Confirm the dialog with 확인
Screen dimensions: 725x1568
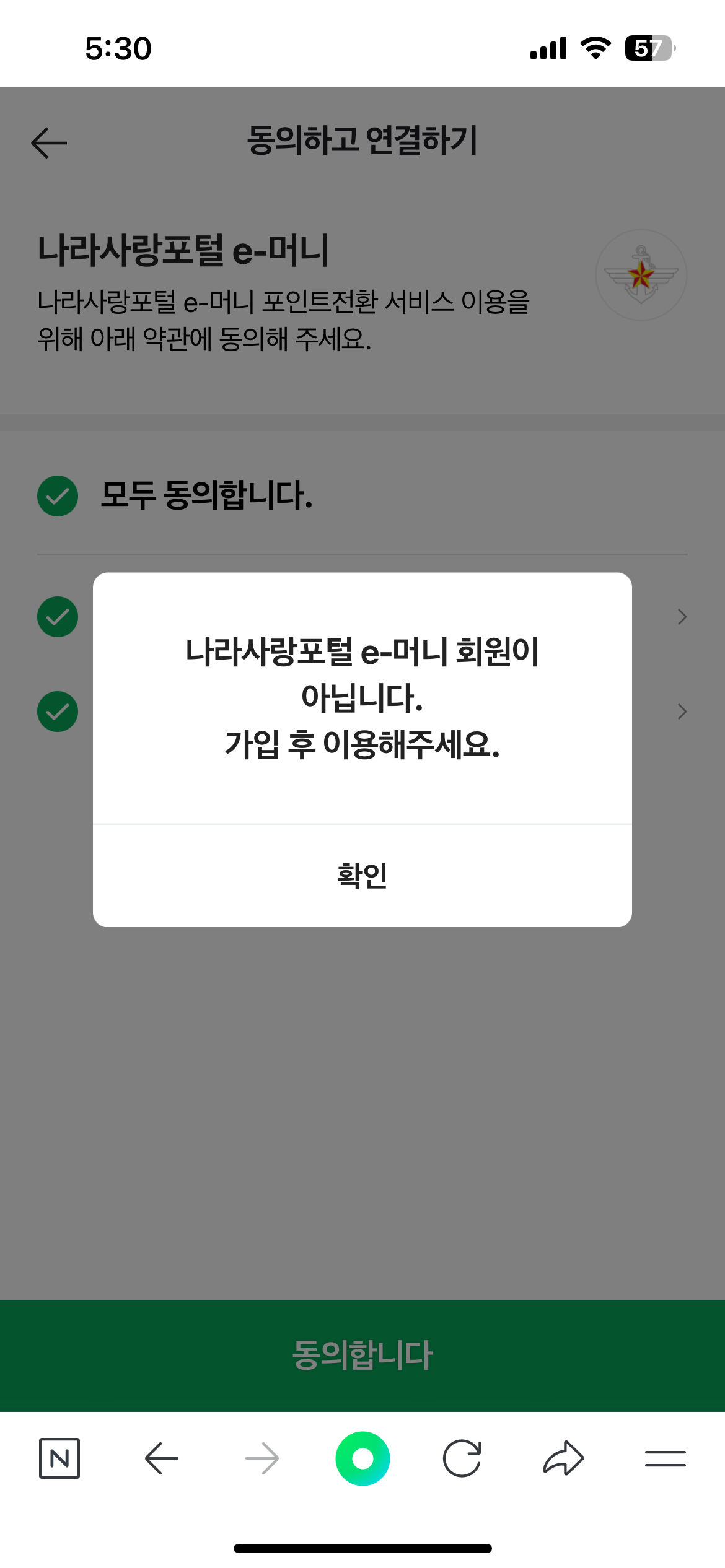[362, 876]
